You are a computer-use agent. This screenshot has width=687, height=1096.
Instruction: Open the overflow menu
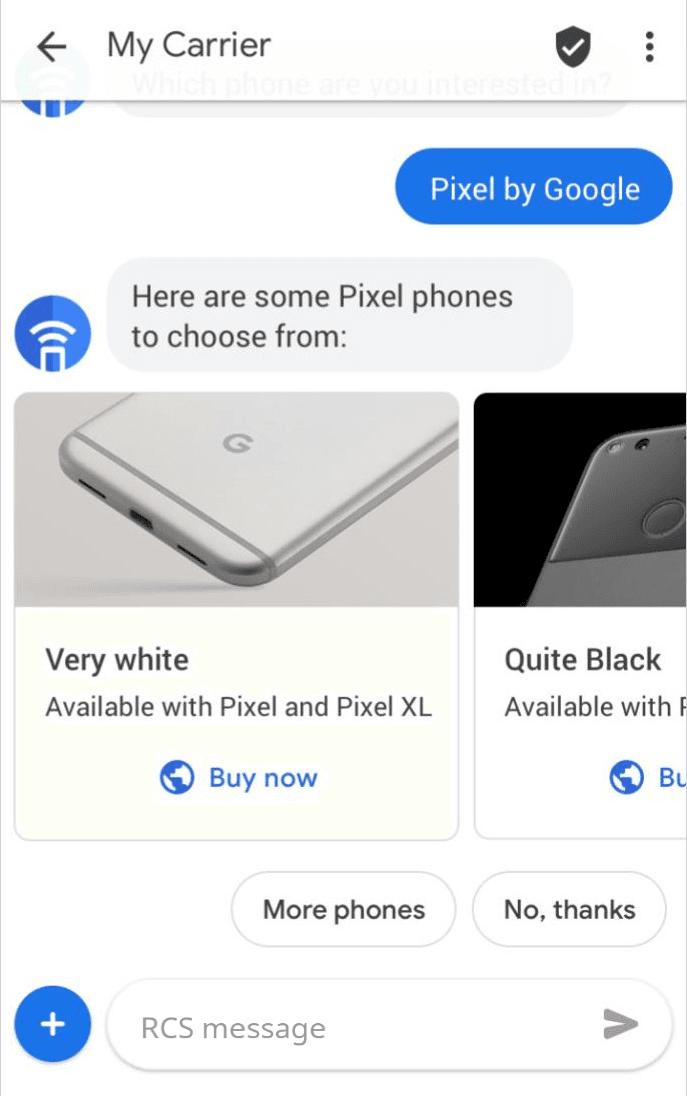pyautogui.click(x=650, y=46)
